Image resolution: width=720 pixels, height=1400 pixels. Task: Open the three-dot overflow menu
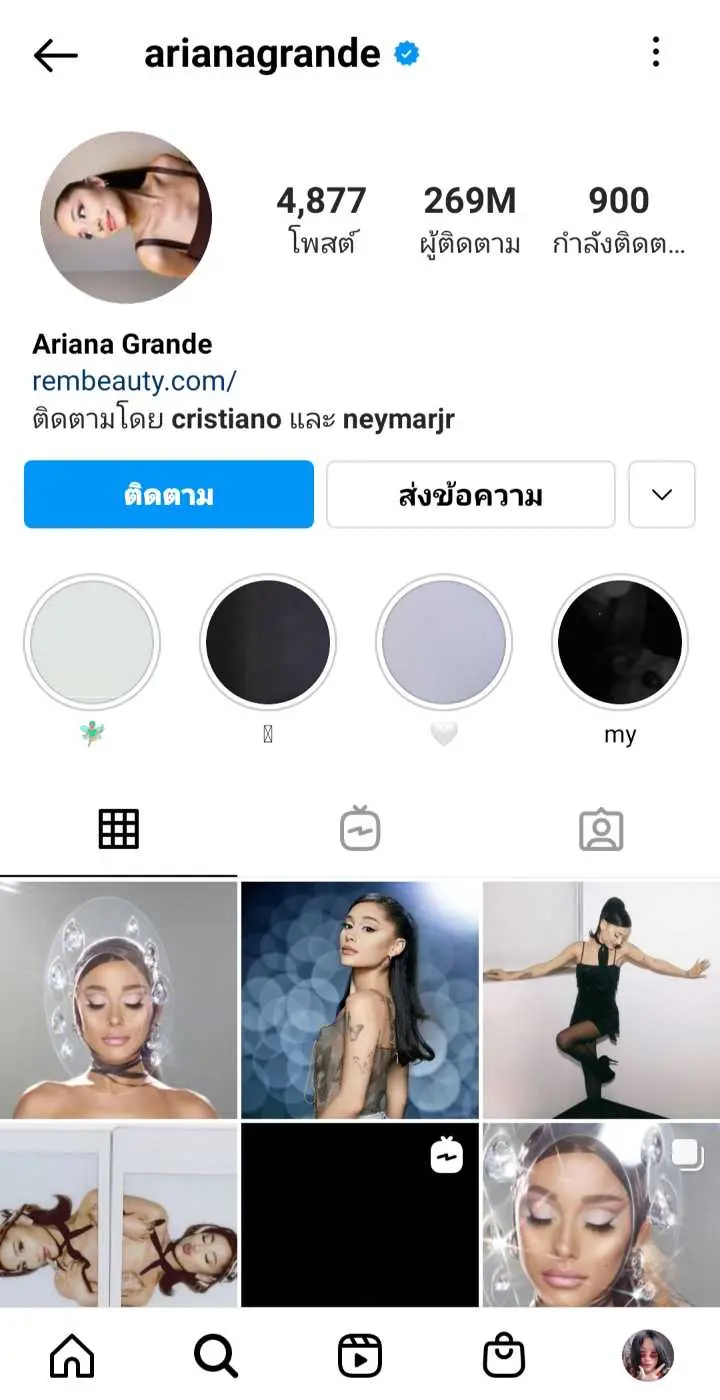pos(656,52)
